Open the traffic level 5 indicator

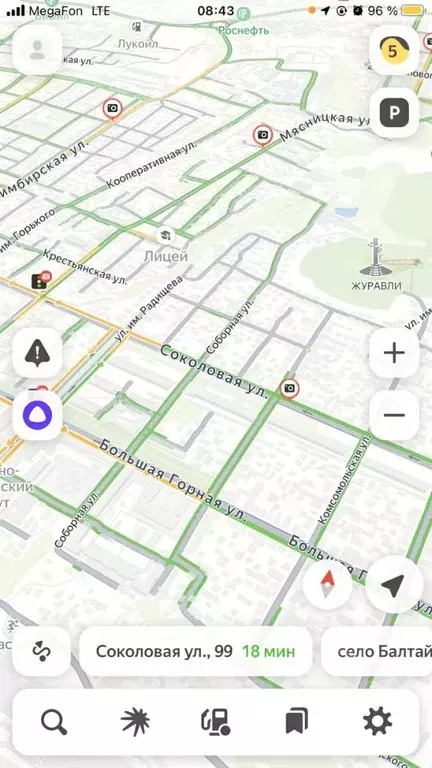pyautogui.click(x=394, y=49)
